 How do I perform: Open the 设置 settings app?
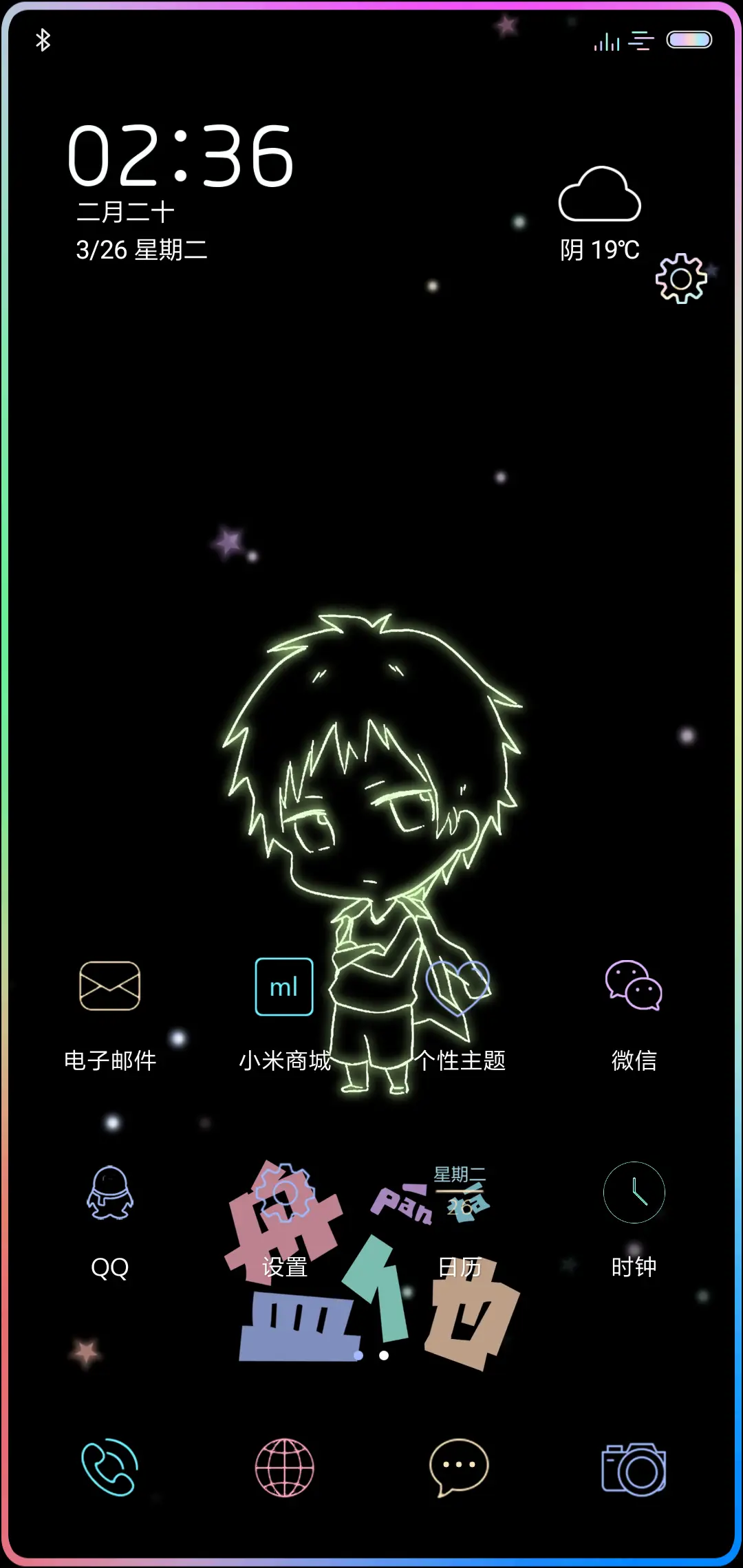point(284,1193)
